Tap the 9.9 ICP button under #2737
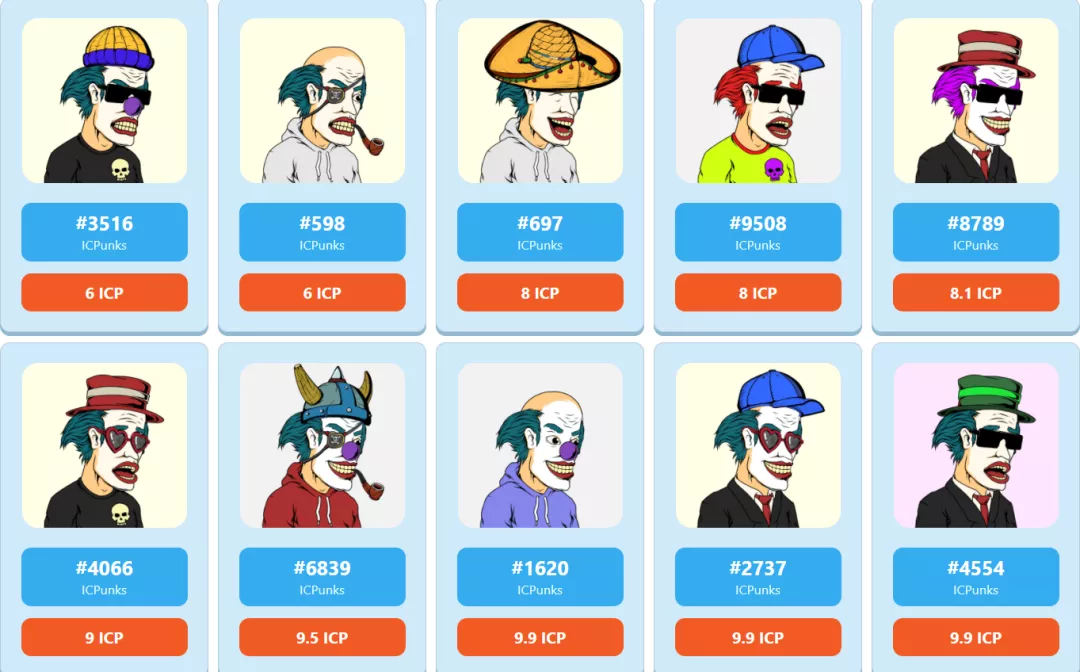This screenshot has height=672, width=1080. 758,637
